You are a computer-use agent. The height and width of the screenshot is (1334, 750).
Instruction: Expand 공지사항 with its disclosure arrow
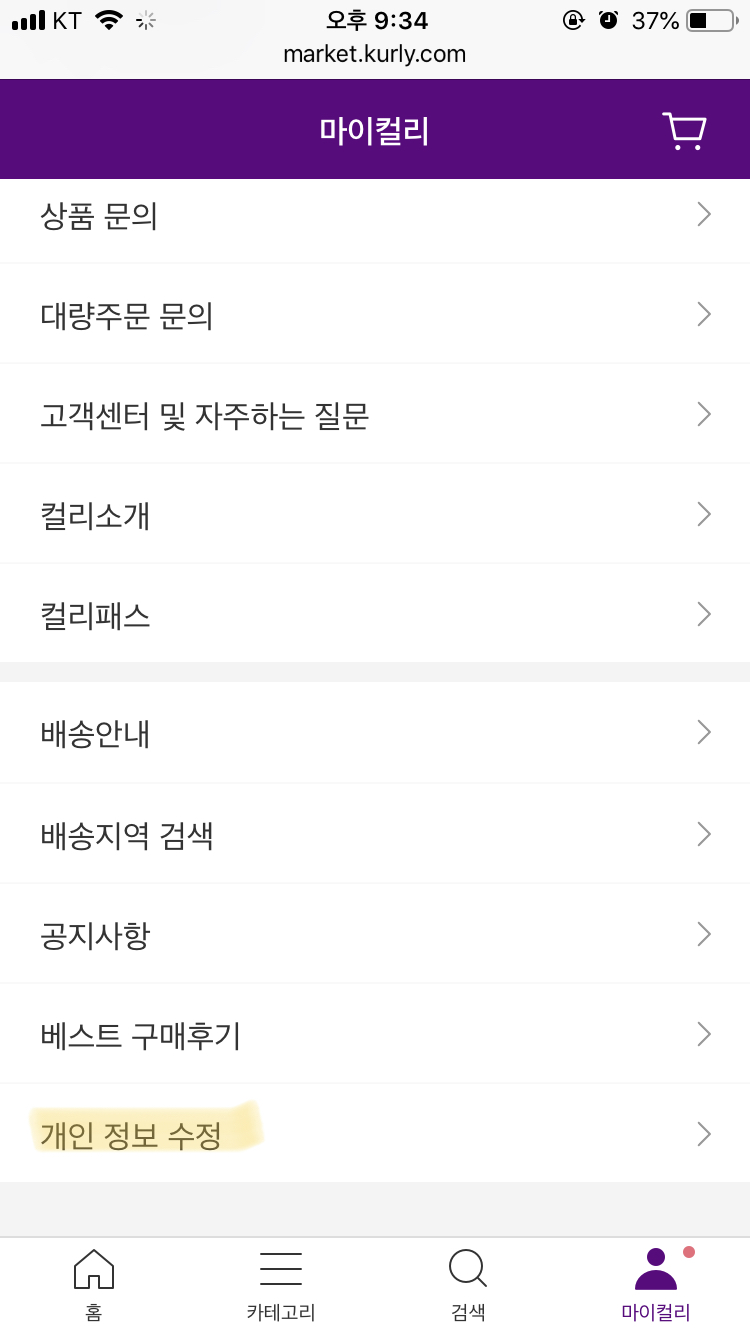703,933
